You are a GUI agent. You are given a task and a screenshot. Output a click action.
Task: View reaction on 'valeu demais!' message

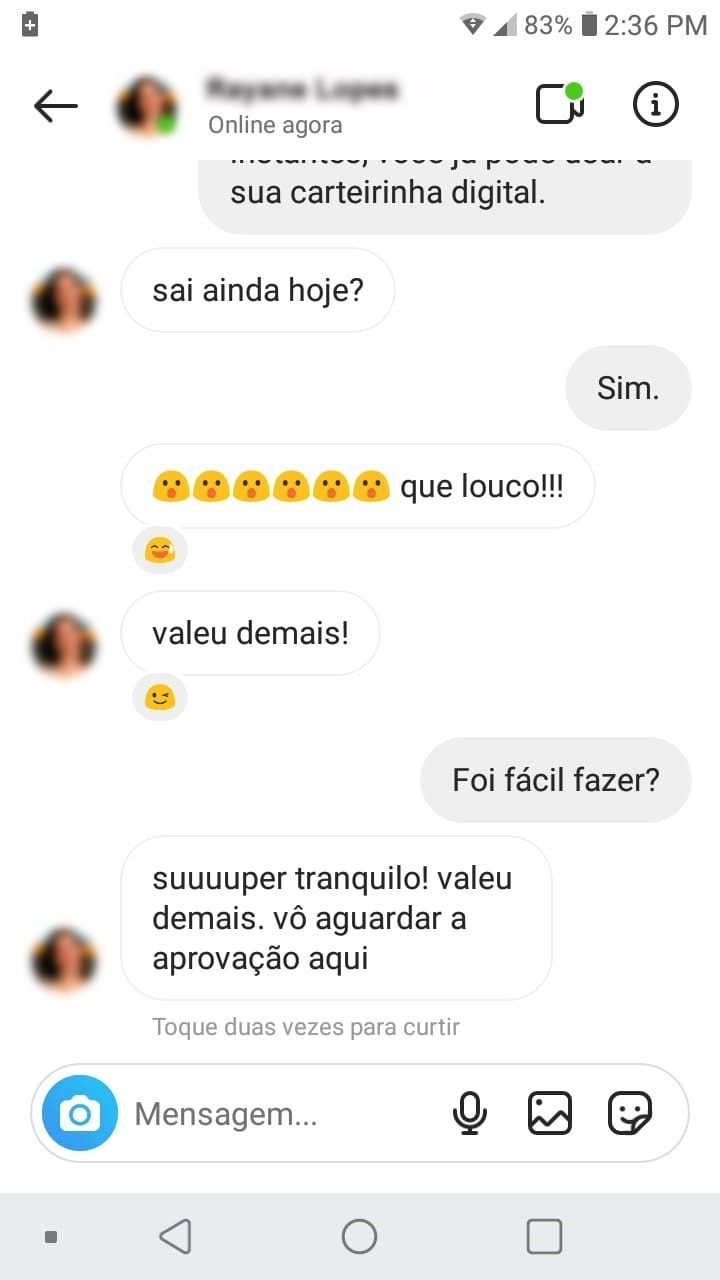pos(160,697)
